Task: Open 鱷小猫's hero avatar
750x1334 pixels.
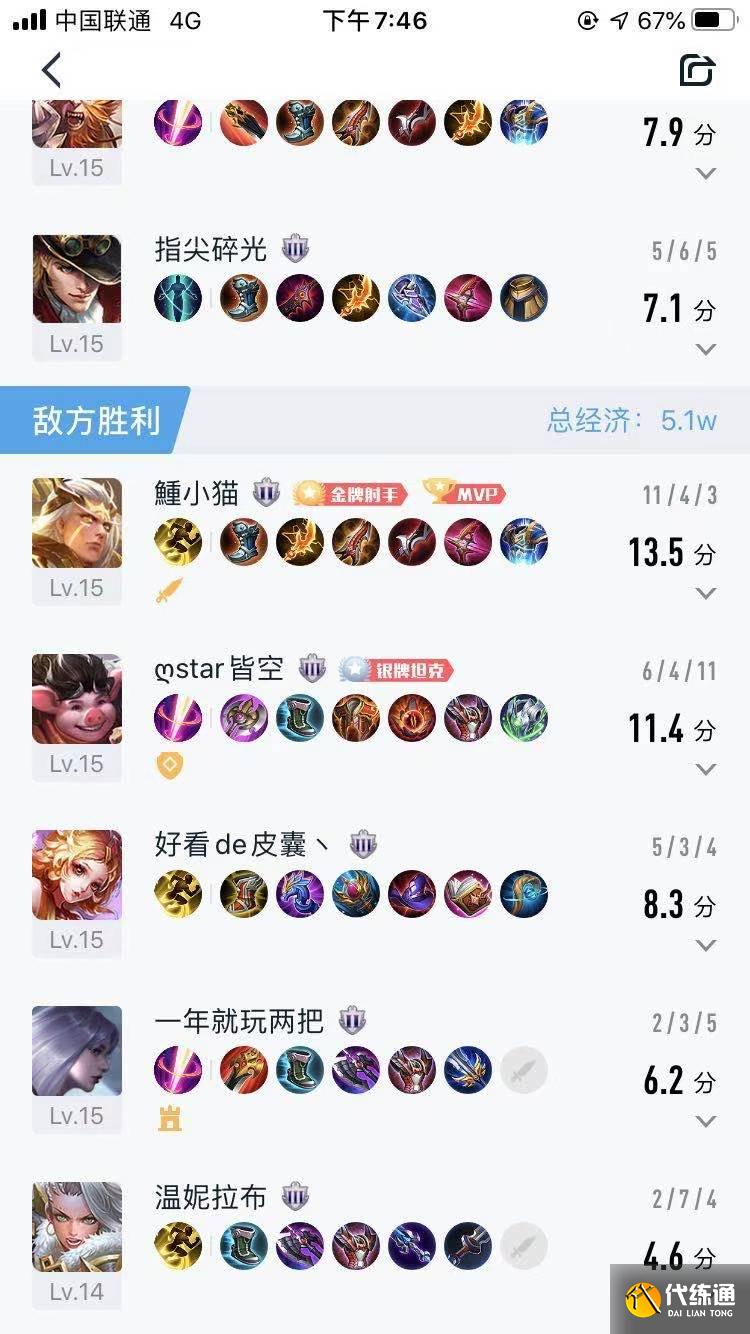Action: [77, 523]
